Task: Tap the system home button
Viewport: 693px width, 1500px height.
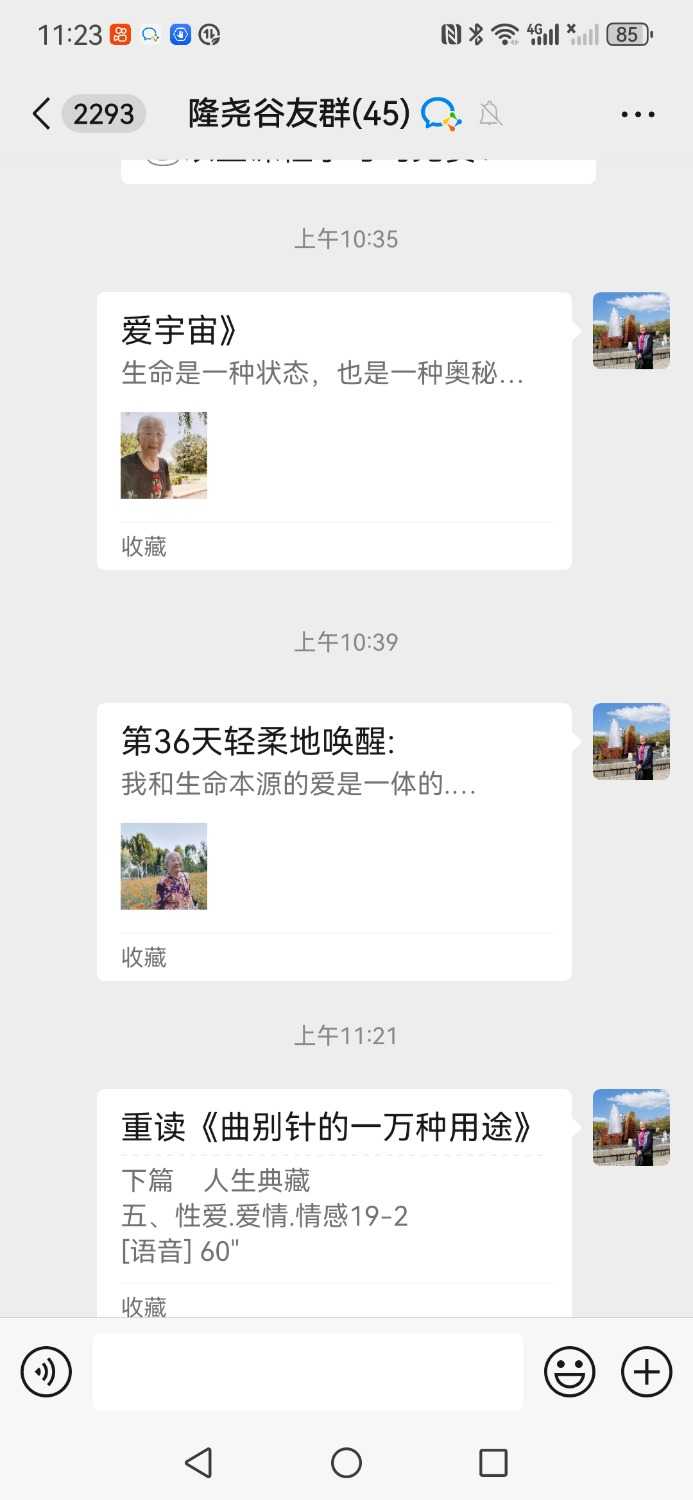Action: click(x=346, y=1463)
